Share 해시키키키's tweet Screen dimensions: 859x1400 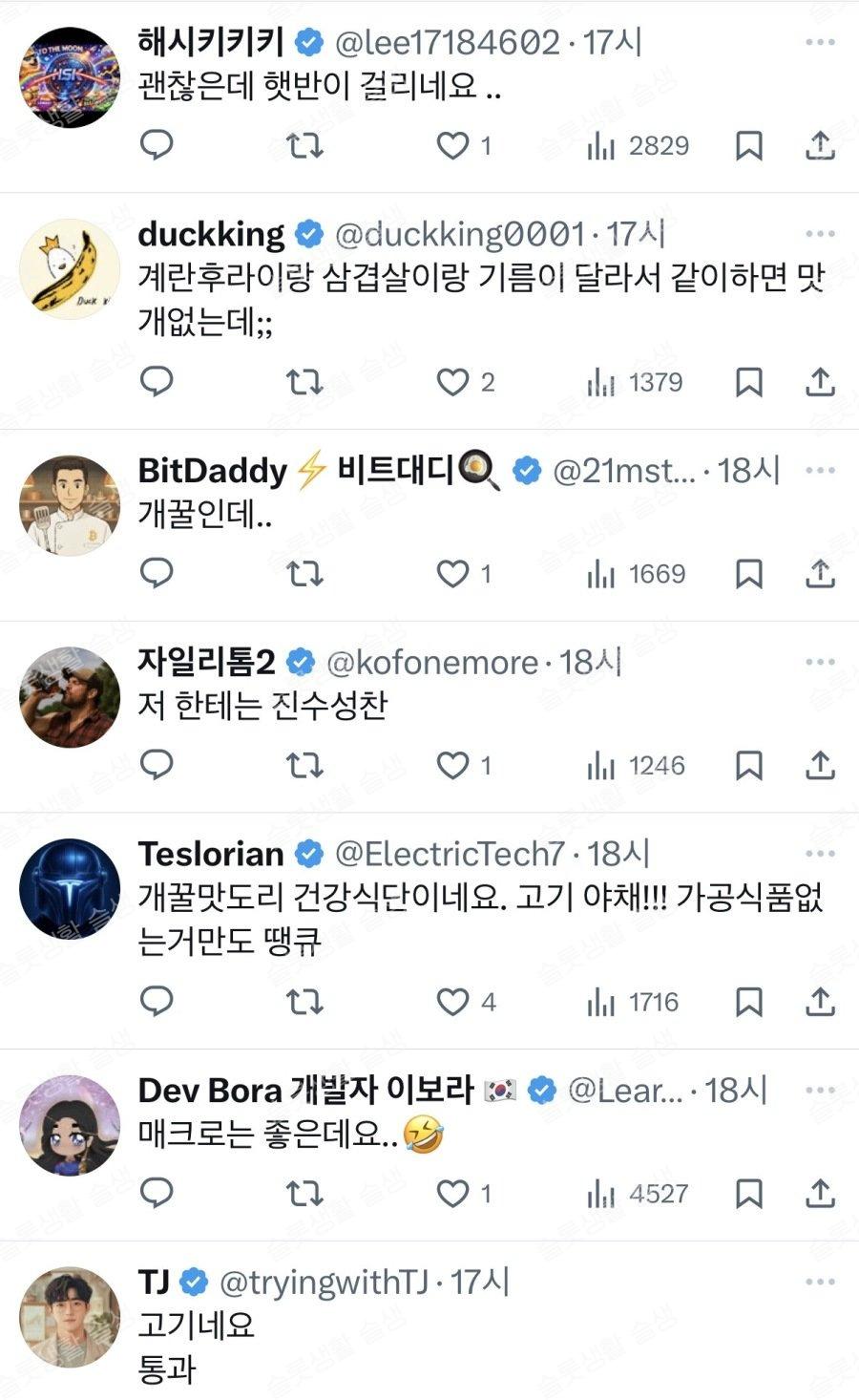tap(820, 145)
